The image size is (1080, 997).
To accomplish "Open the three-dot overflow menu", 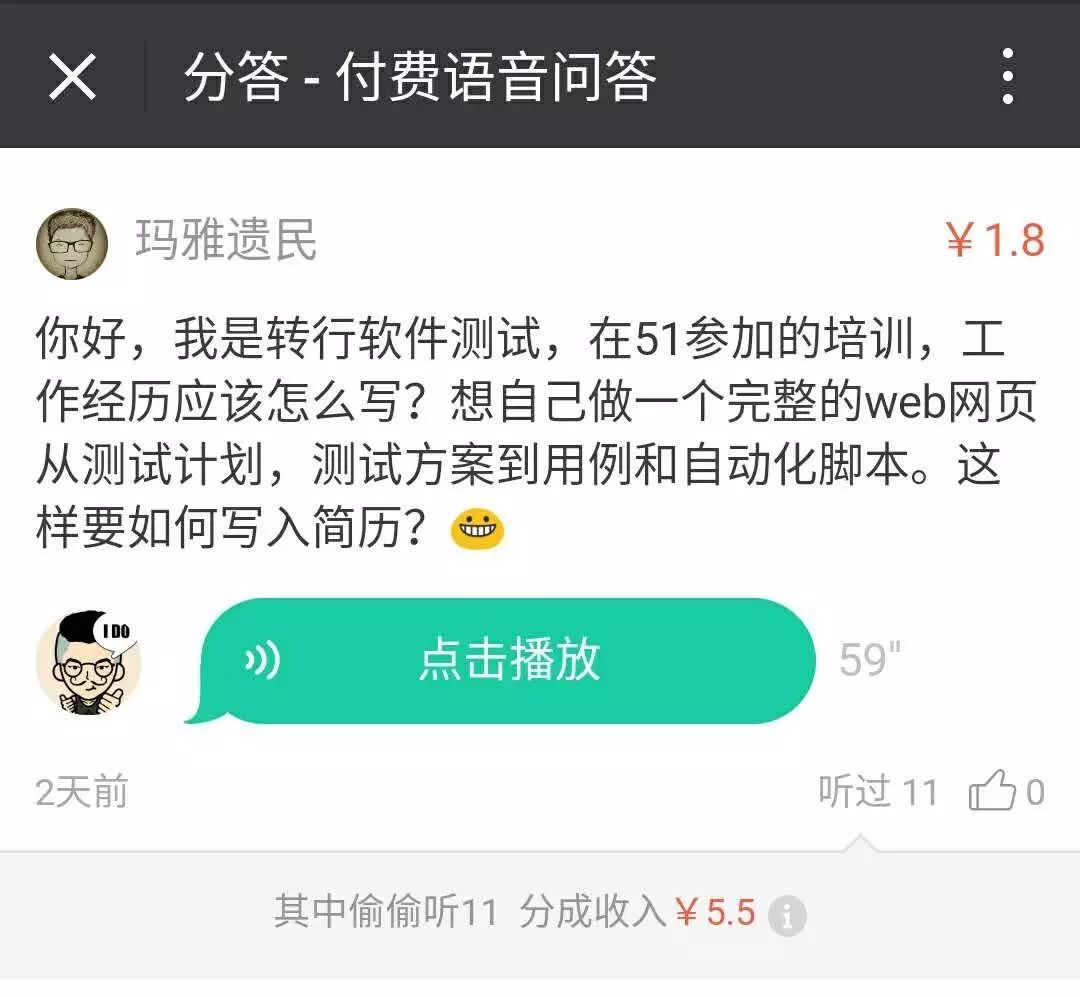I will click(x=1007, y=76).
